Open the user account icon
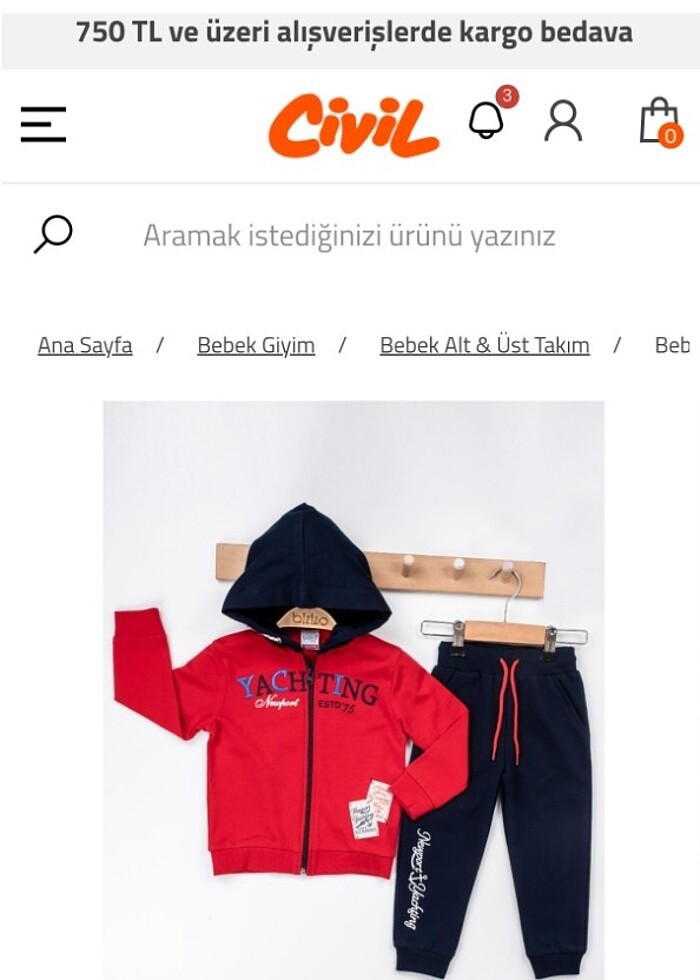Screen dimensions: 700x980 click(563, 121)
